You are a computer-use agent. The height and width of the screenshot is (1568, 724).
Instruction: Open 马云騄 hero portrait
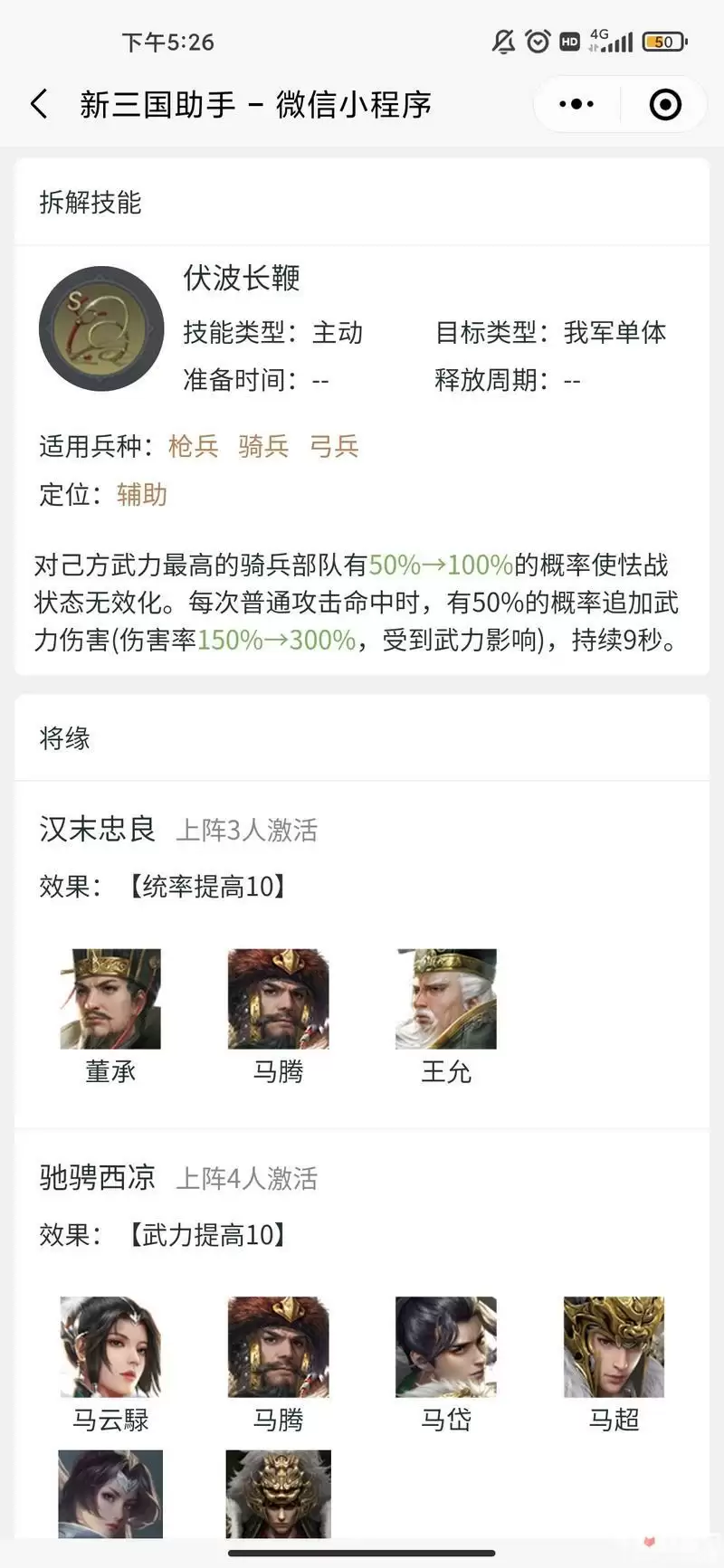110,1347
